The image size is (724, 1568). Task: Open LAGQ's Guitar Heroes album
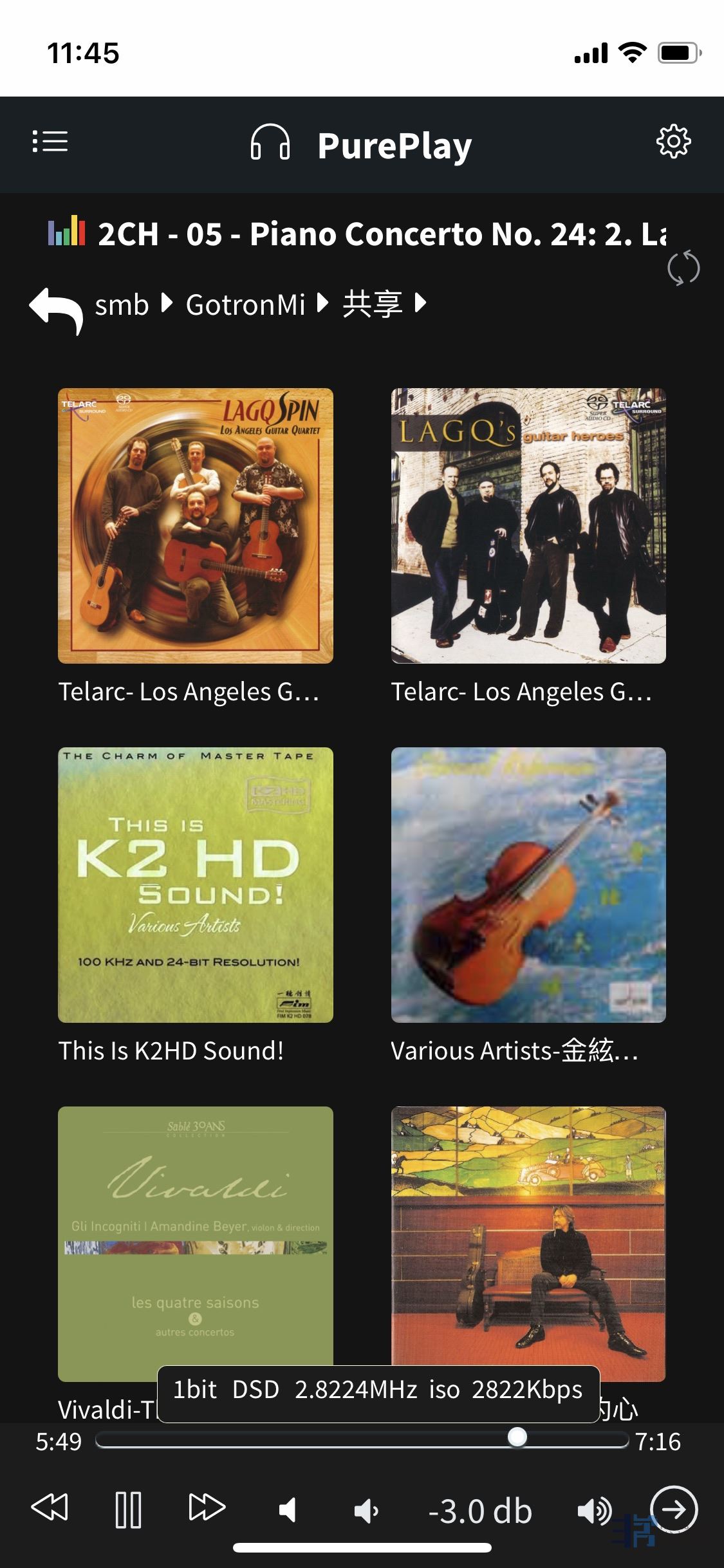pyautogui.click(x=528, y=525)
